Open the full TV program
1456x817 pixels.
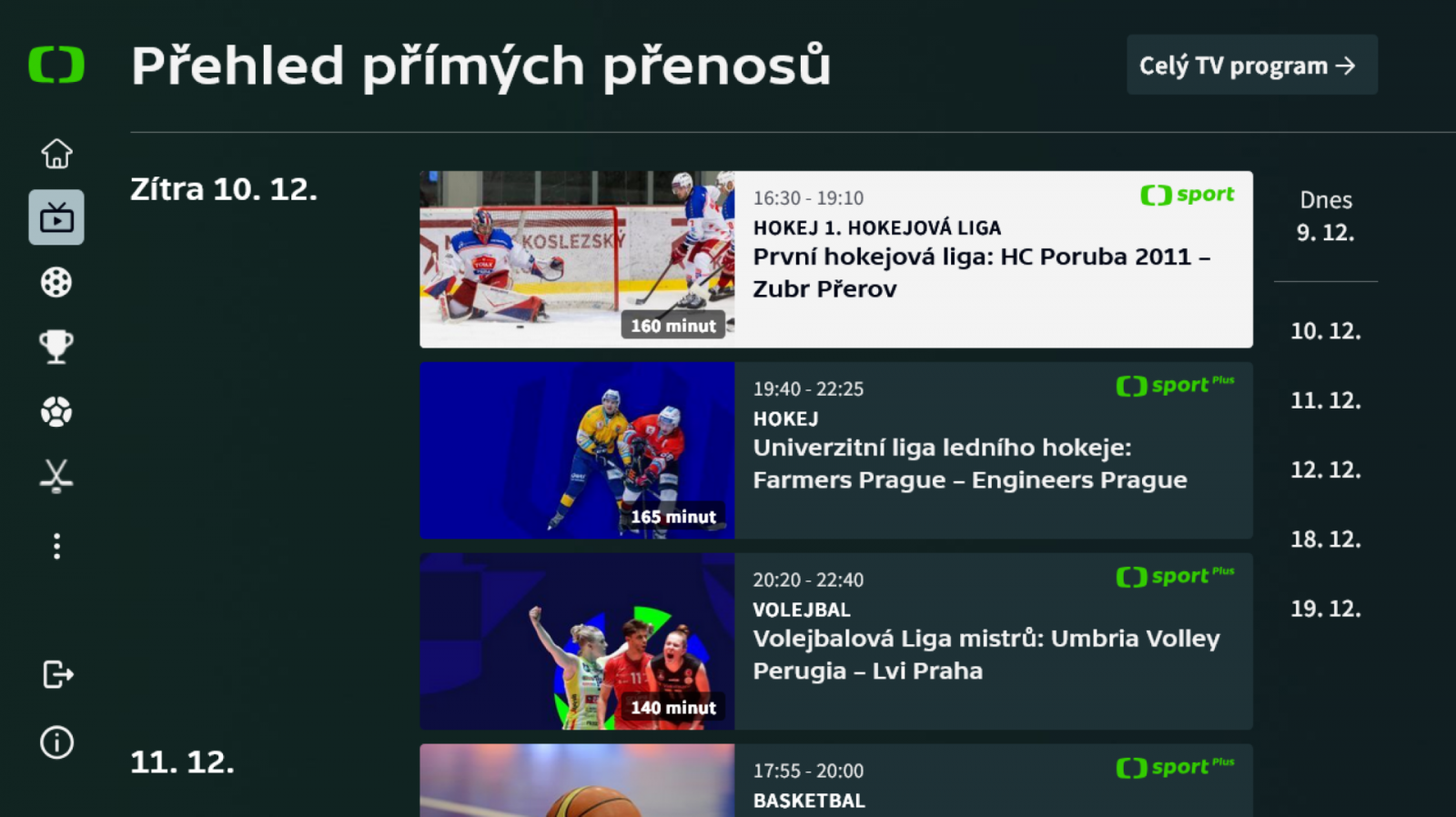[1251, 66]
